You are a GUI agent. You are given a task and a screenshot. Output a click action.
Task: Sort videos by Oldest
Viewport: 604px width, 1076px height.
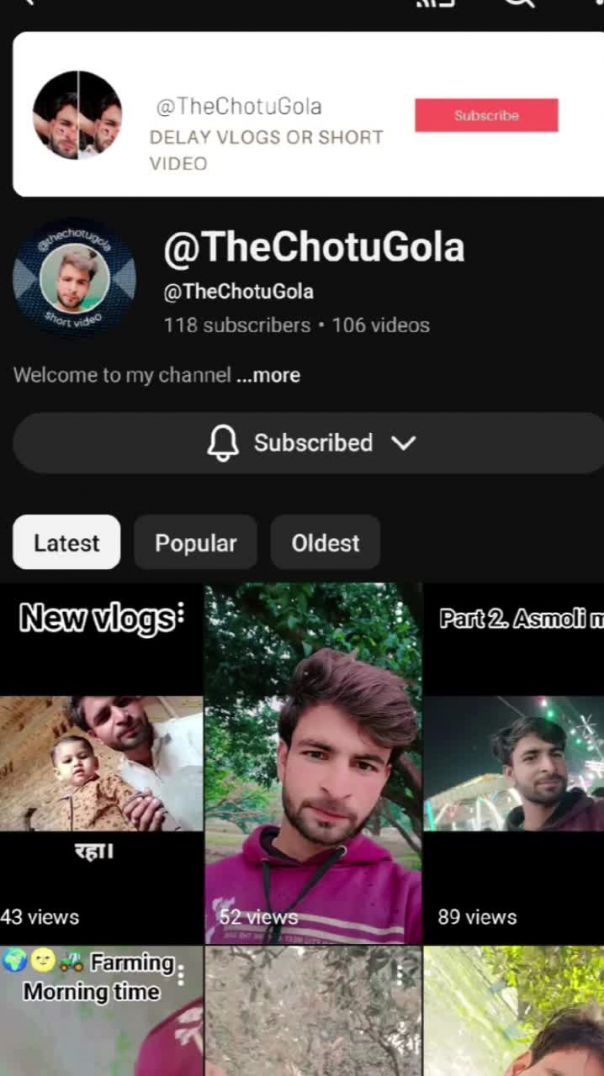325,543
